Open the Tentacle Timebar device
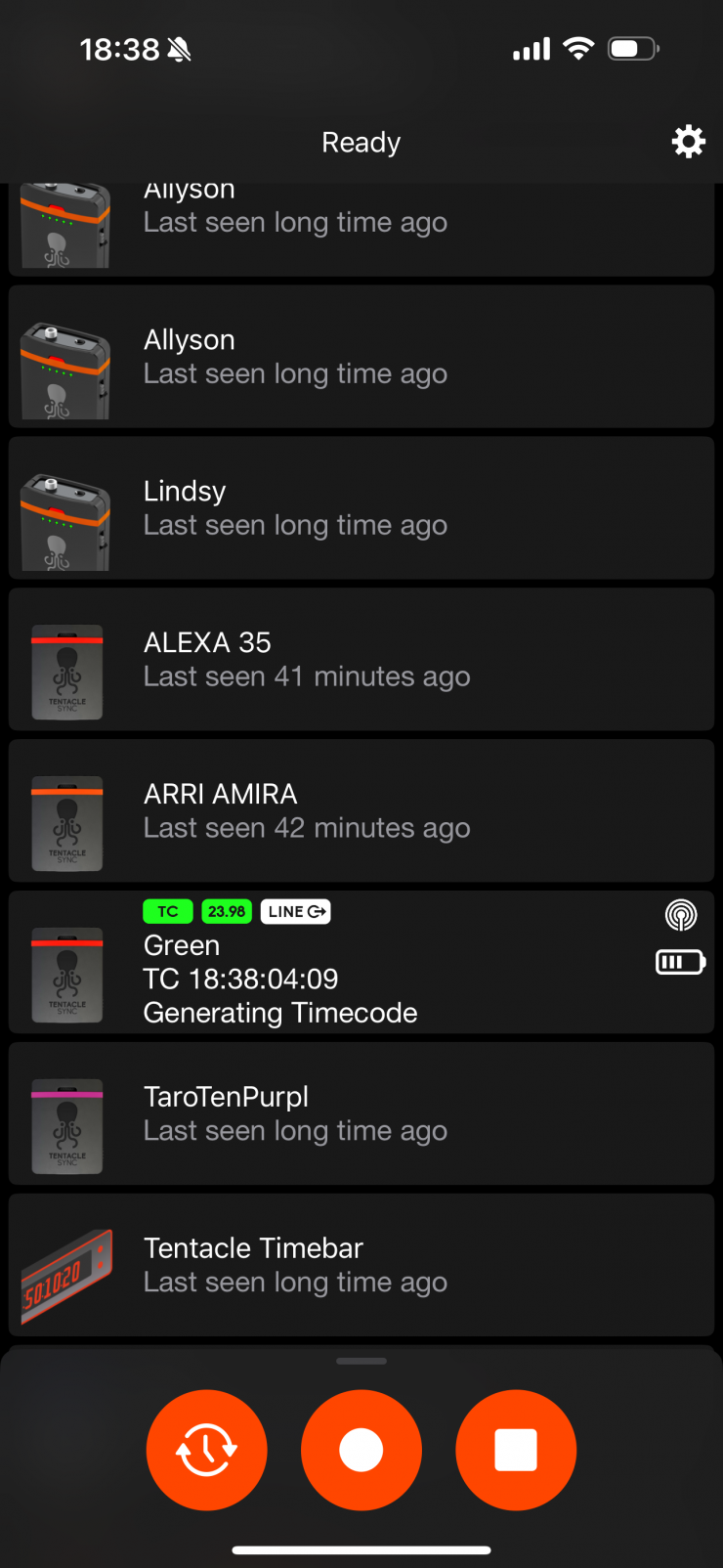 point(361,1265)
